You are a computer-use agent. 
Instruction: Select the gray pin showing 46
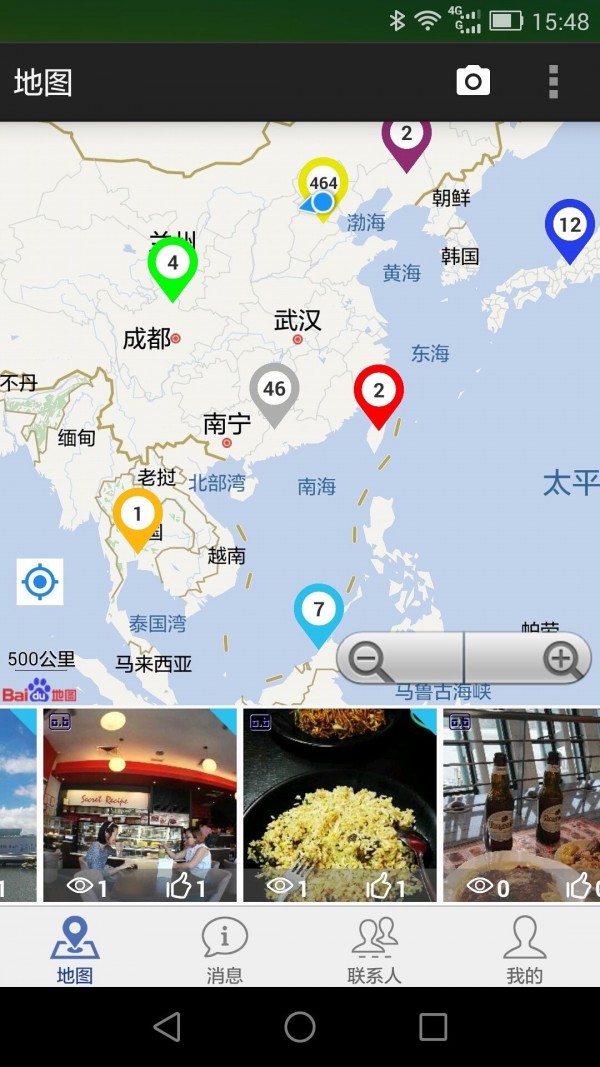click(x=274, y=390)
